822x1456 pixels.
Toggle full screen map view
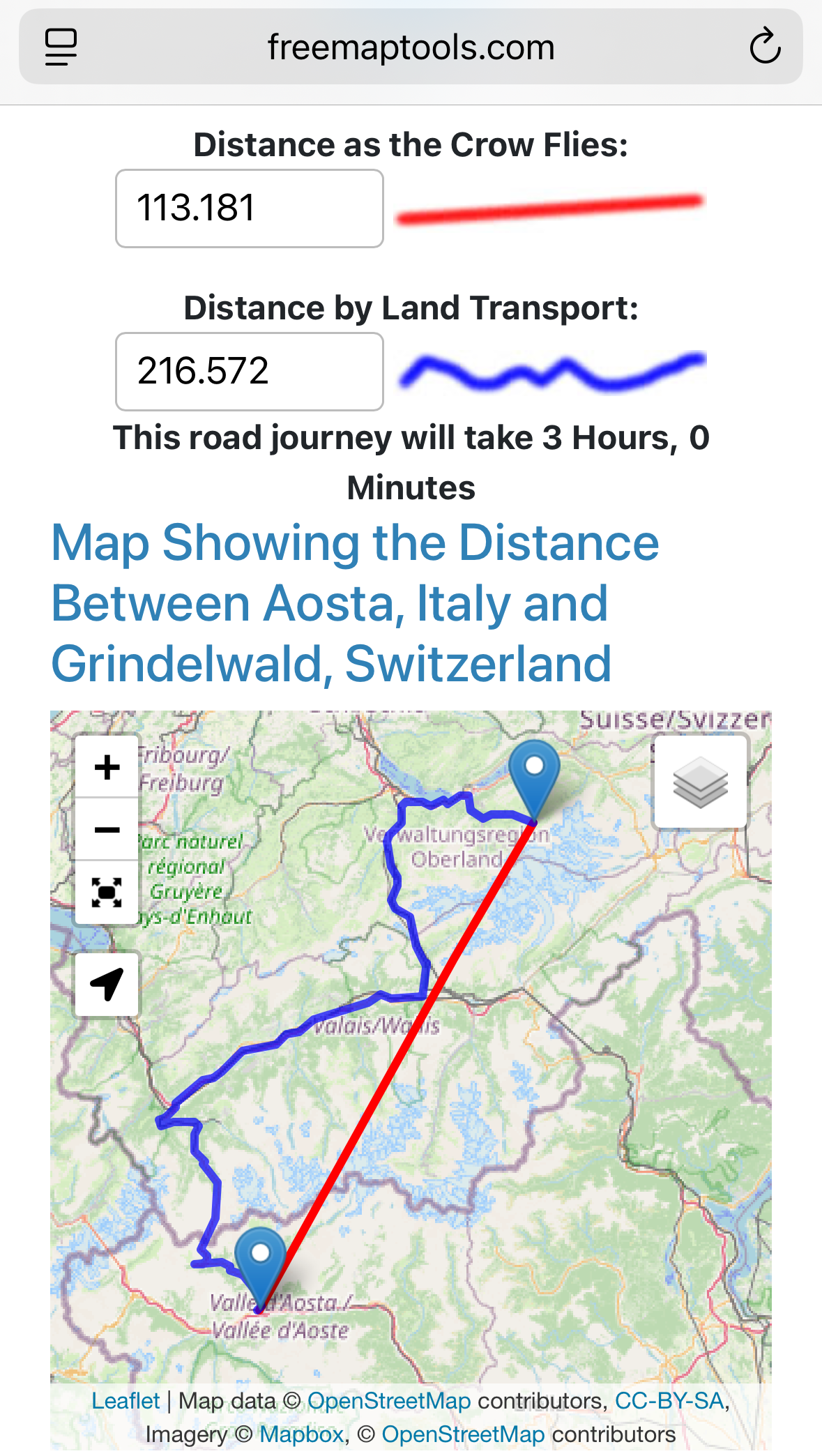tap(107, 893)
